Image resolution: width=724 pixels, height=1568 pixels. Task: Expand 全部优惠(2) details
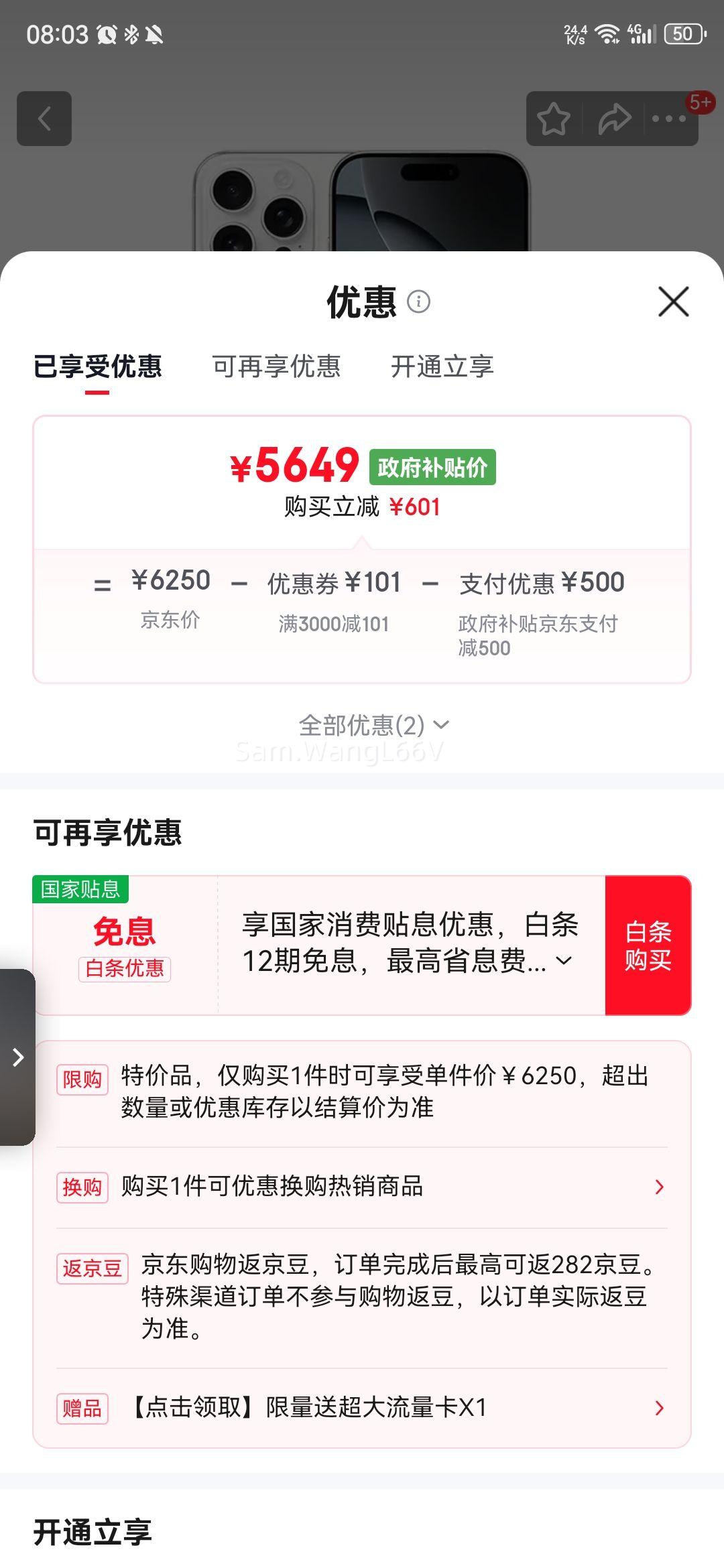tap(372, 724)
